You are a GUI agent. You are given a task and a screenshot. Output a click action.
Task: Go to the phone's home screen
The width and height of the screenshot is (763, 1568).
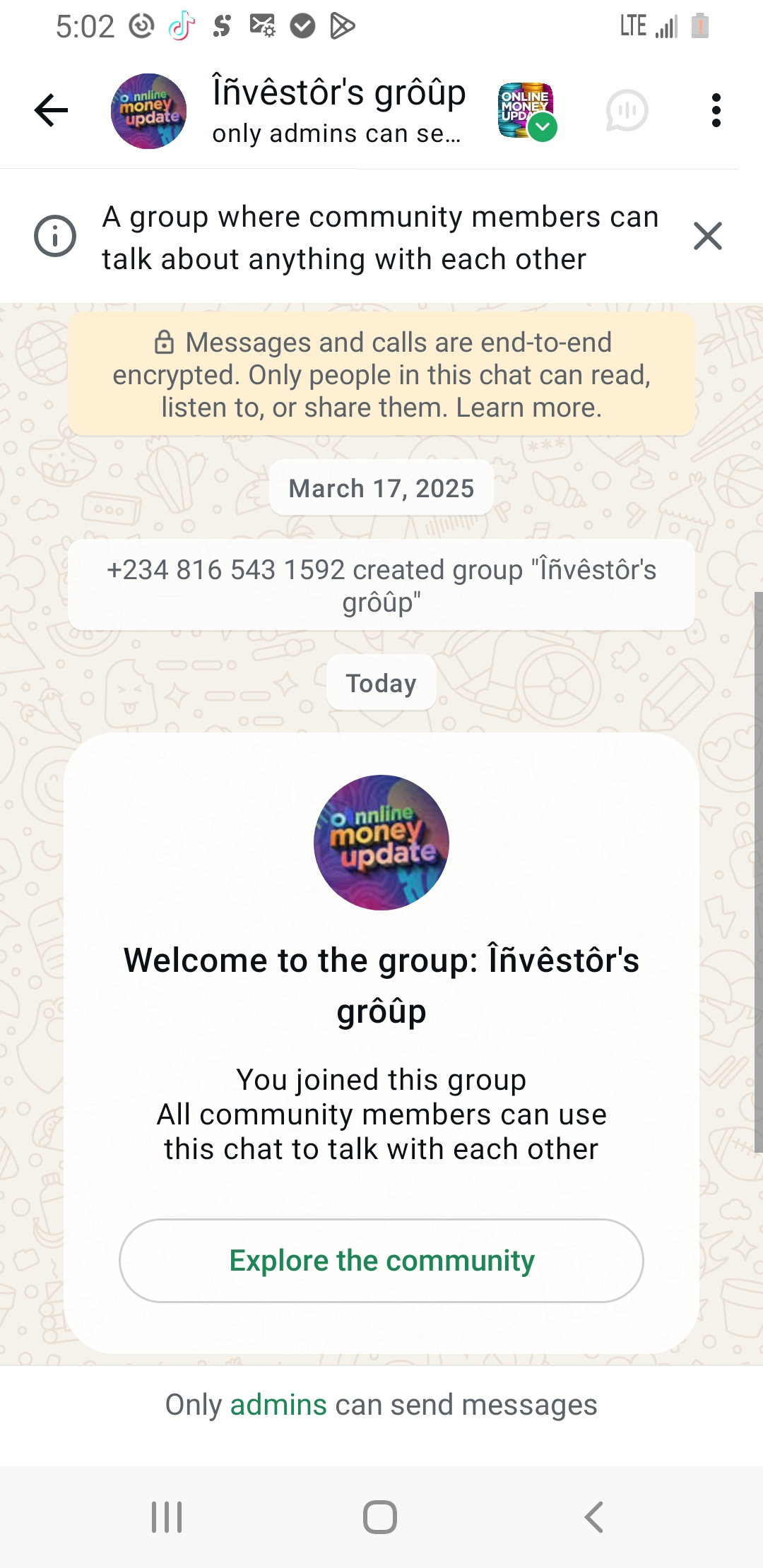click(380, 1516)
